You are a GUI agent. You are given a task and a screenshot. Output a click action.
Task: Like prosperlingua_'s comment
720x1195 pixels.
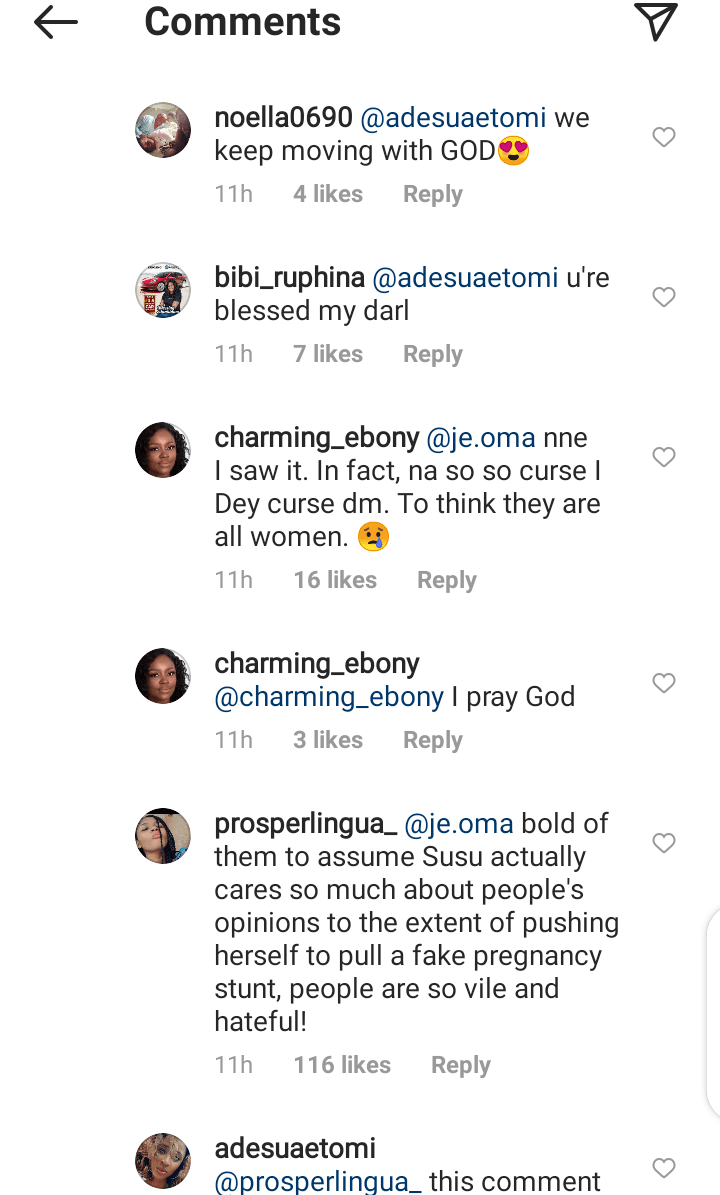click(x=664, y=843)
